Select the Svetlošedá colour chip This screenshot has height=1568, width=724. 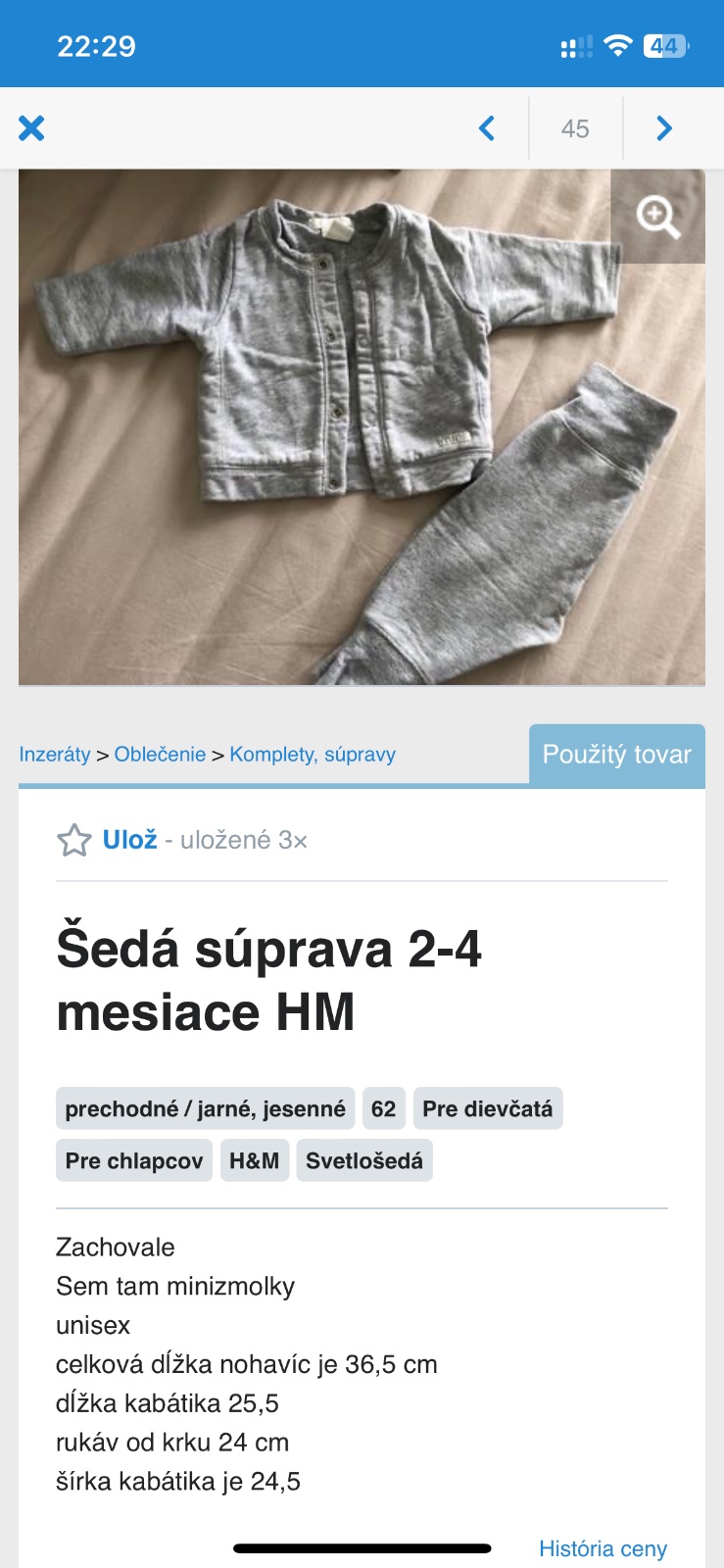pyautogui.click(x=363, y=1160)
